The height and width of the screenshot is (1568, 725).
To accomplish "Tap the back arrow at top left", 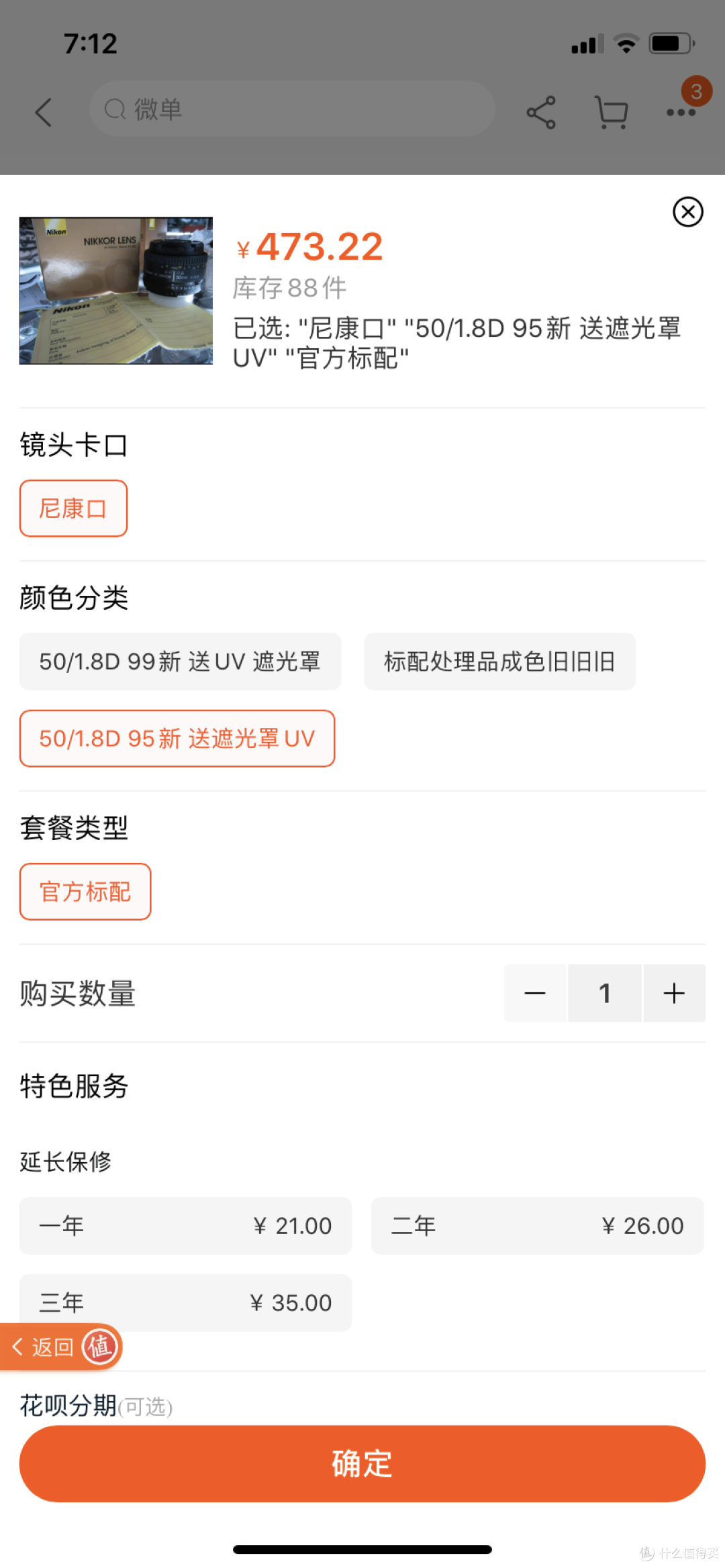I will point(44,111).
